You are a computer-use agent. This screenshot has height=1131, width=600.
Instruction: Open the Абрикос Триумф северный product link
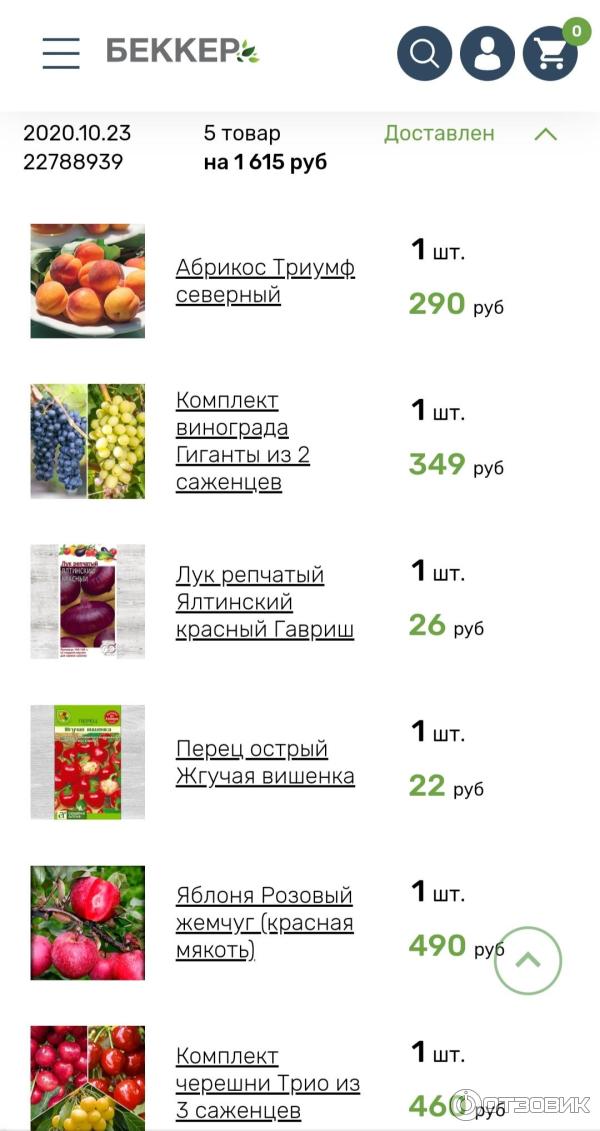pos(265,281)
